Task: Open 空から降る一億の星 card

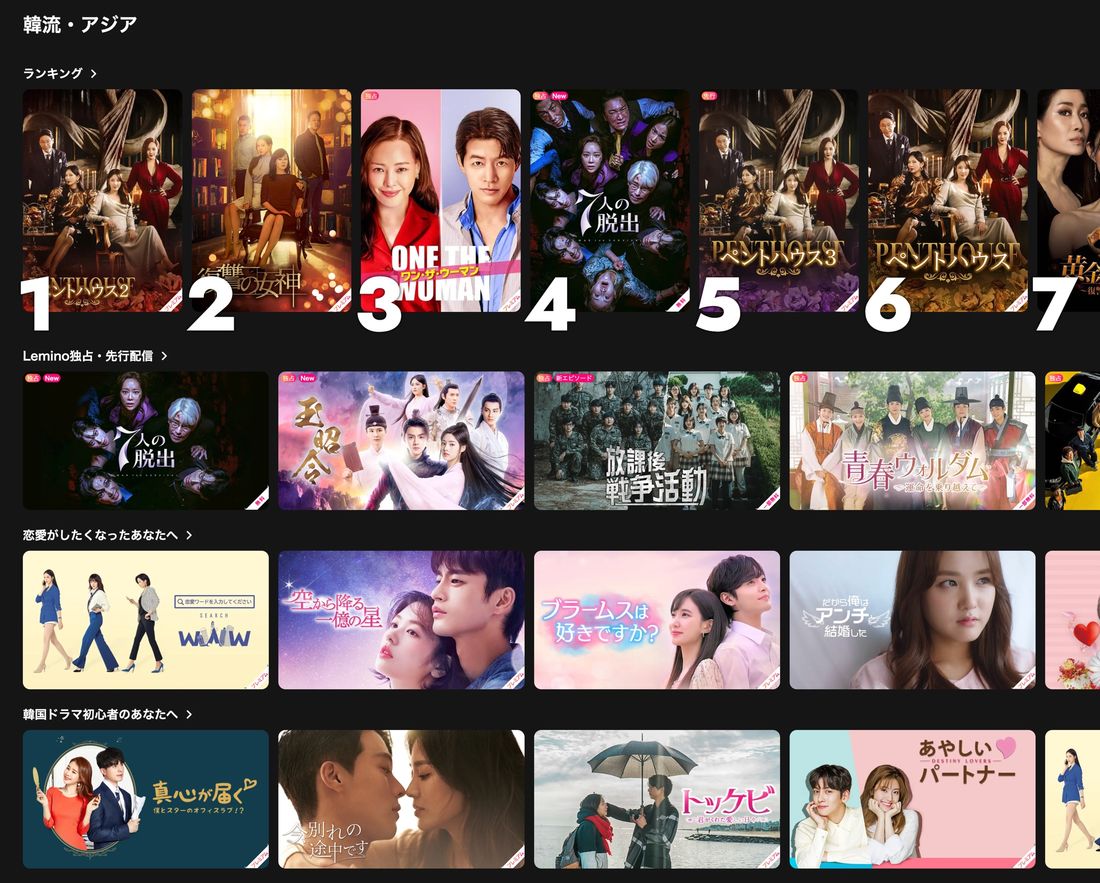Action: click(x=401, y=620)
